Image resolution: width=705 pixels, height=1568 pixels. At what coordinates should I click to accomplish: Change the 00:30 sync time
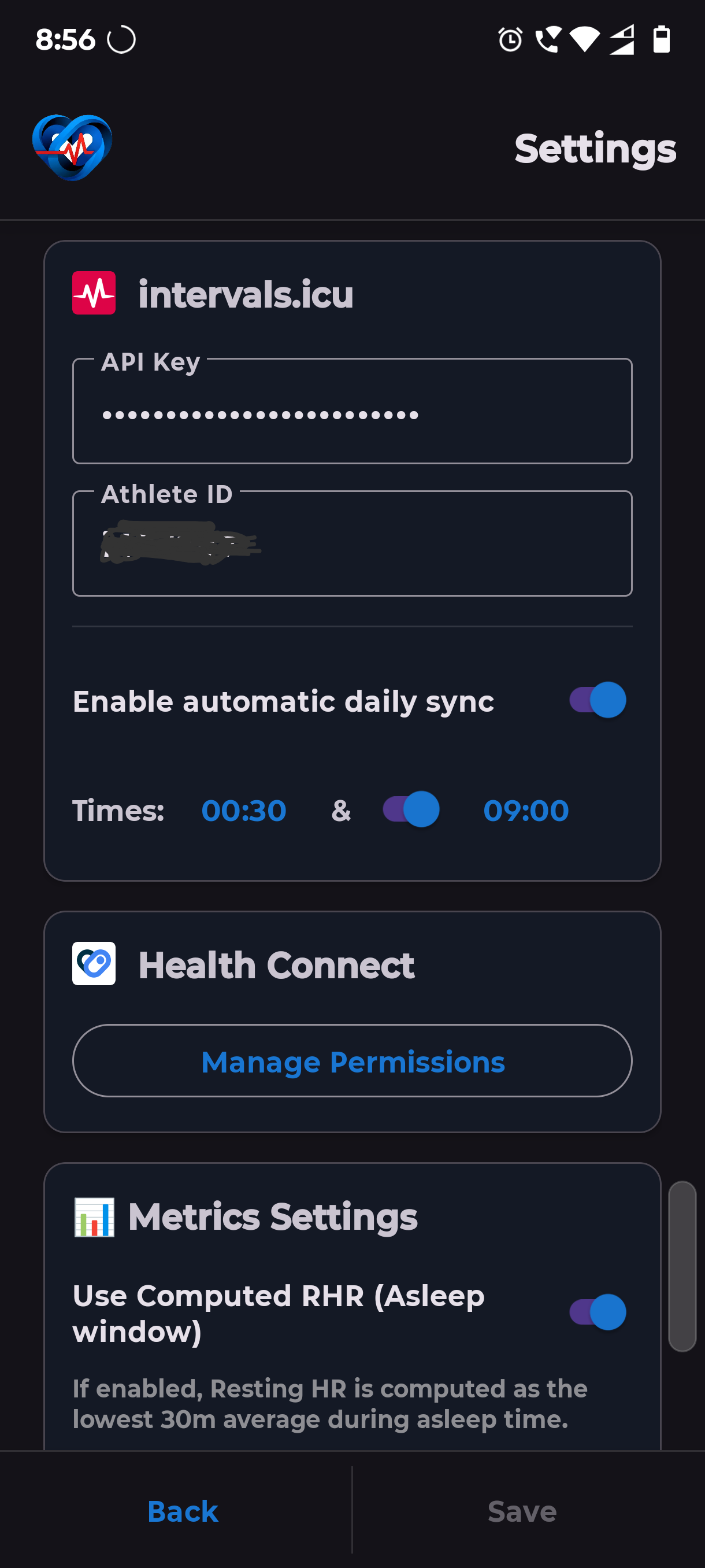pos(243,811)
